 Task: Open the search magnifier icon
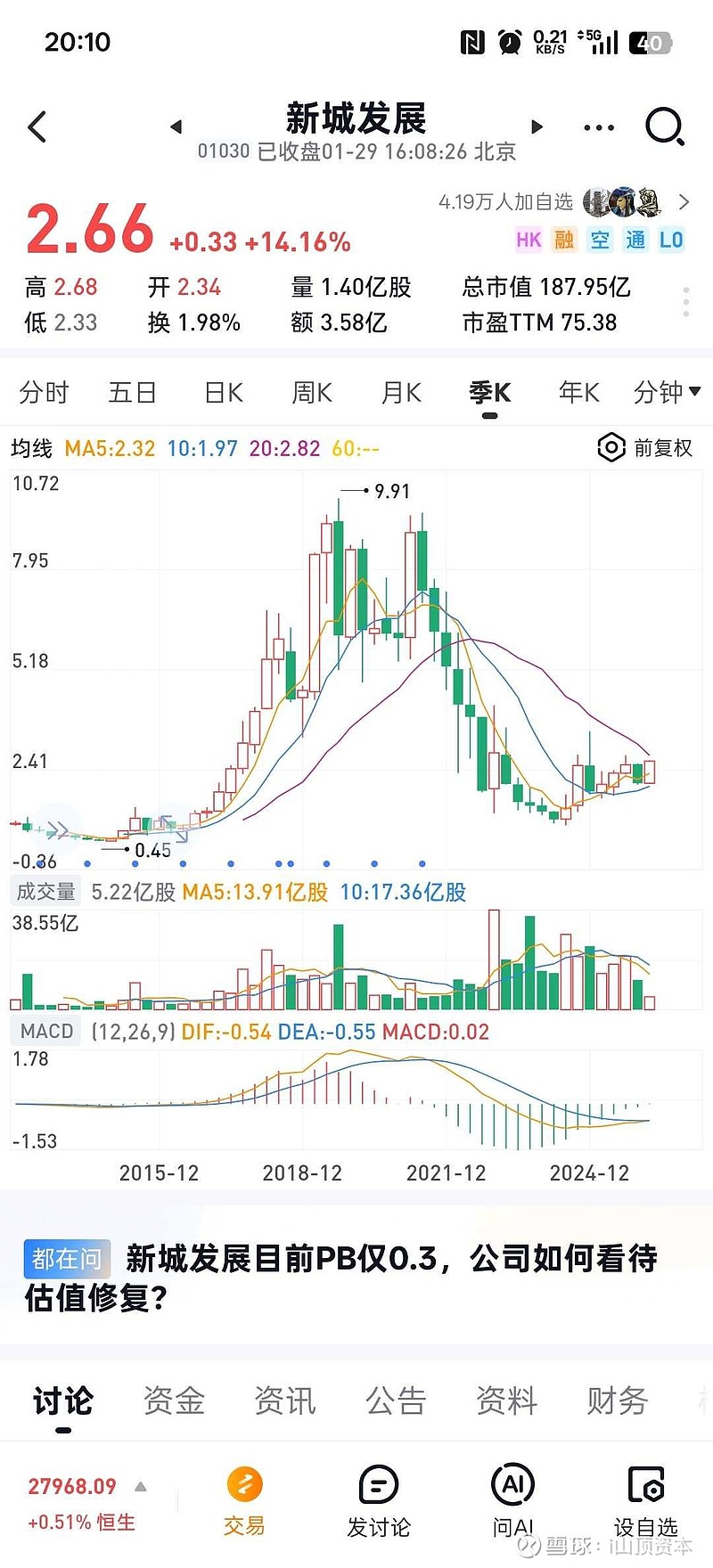coord(665,127)
